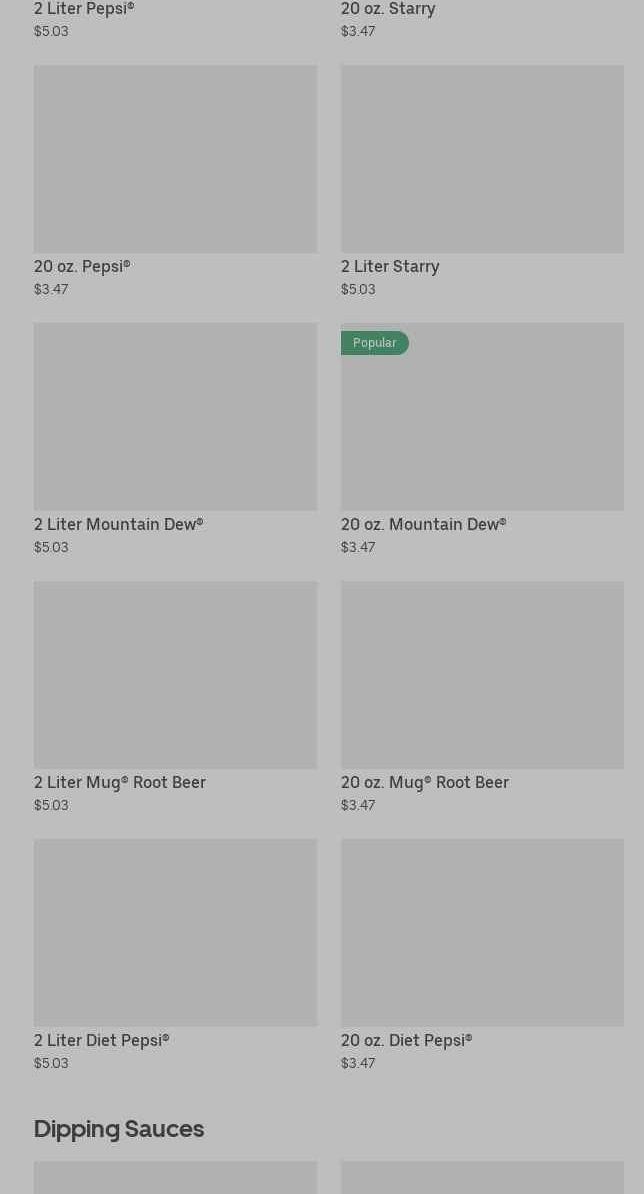Select the 2 Liter Pepsi drink
The image size is (644, 1194).
[84, 10]
